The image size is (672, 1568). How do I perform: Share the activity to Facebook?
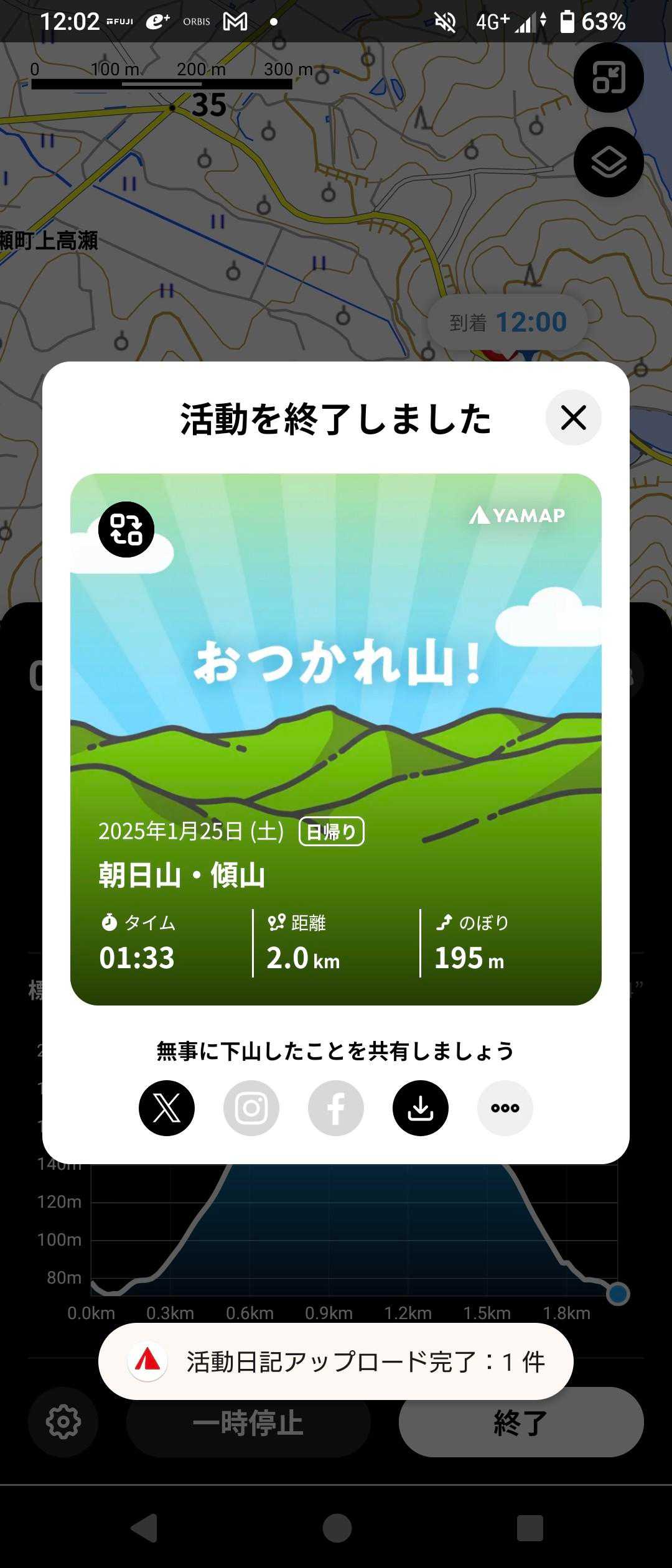[x=336, y=1108]
